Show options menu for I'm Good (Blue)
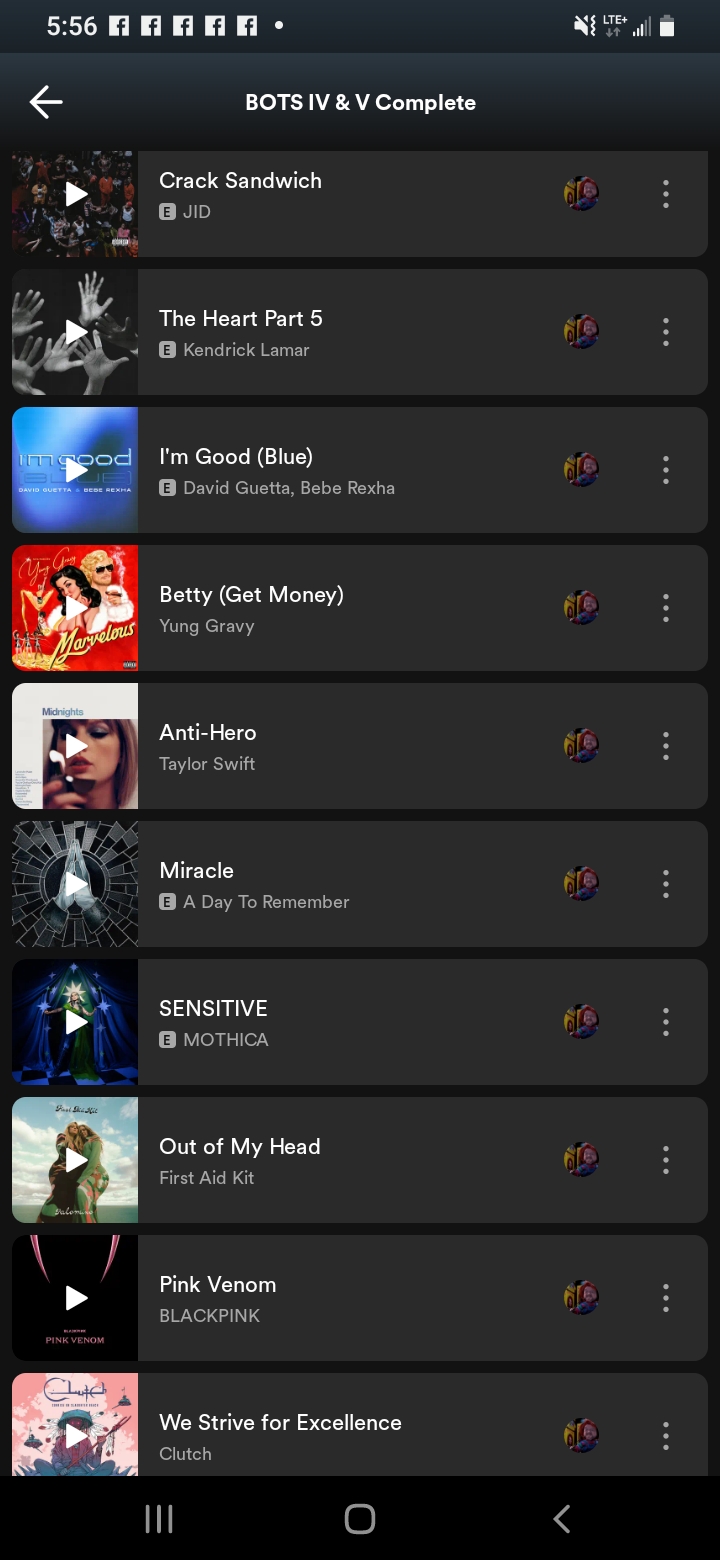The width and height of the screenshot is (720, 1560). click(x=665, y=470)
